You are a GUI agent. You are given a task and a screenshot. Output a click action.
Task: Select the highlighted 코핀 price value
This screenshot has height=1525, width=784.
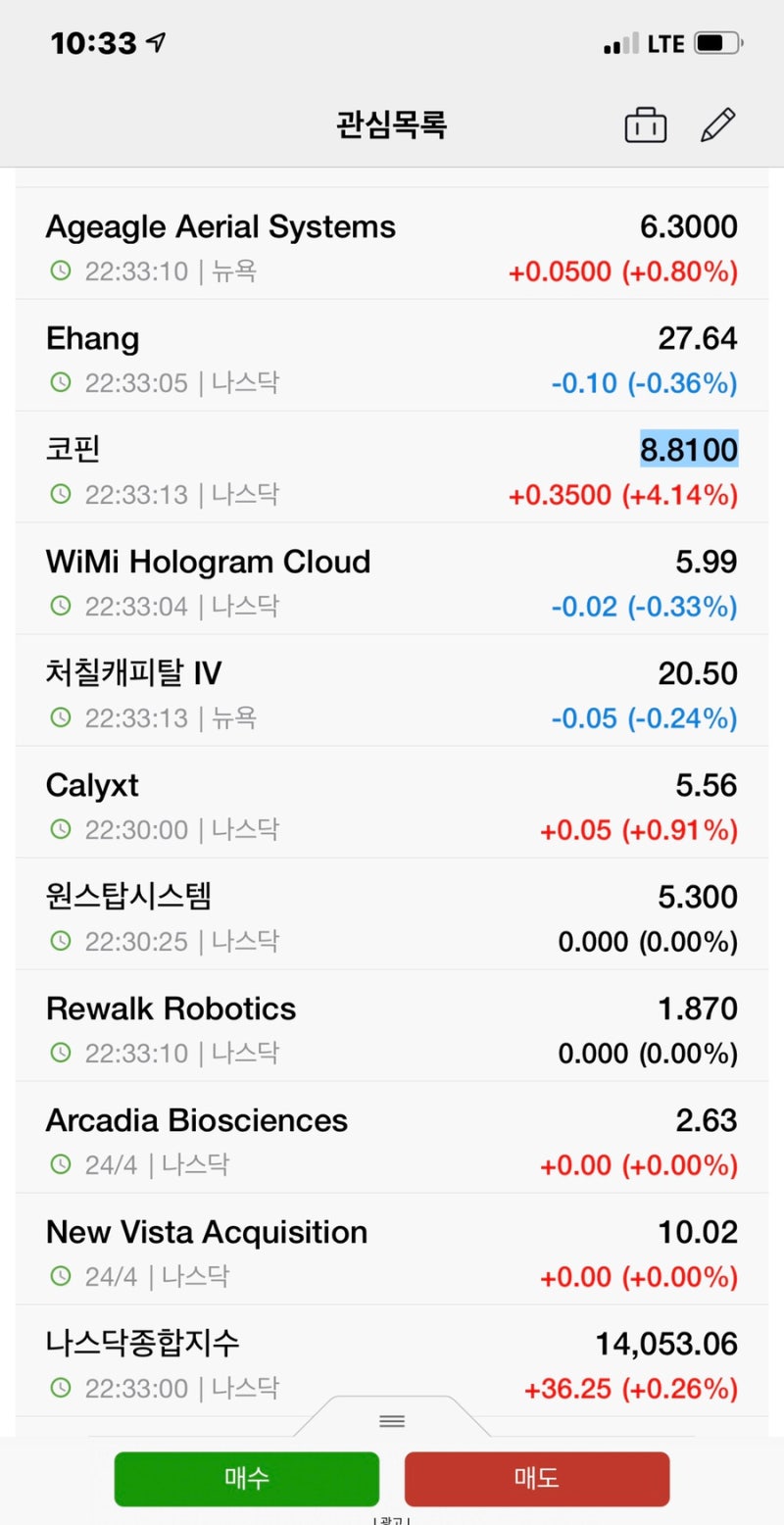pos(689,449)
